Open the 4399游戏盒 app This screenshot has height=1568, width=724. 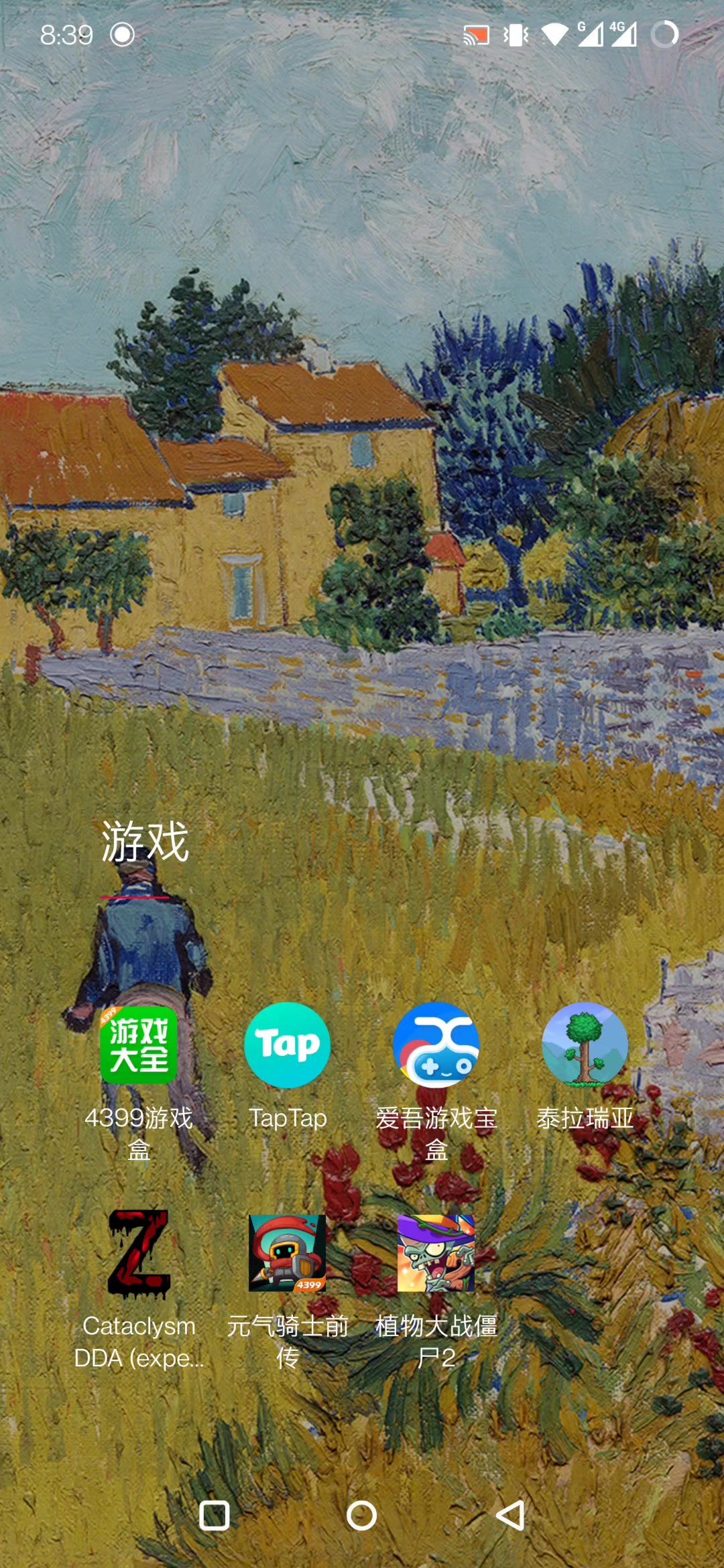(139, 1045)
